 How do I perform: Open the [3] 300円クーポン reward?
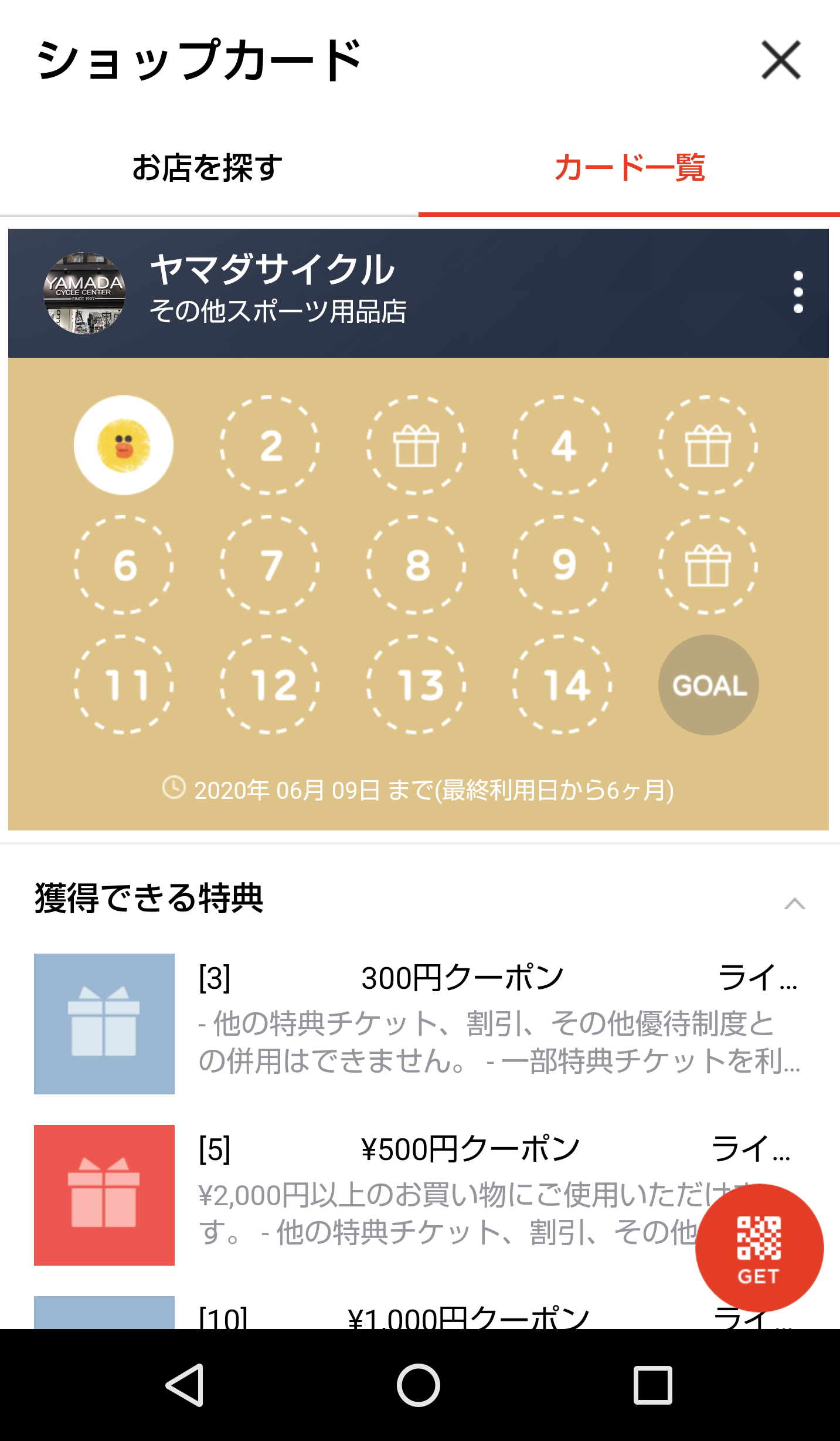coord(420,1023)
